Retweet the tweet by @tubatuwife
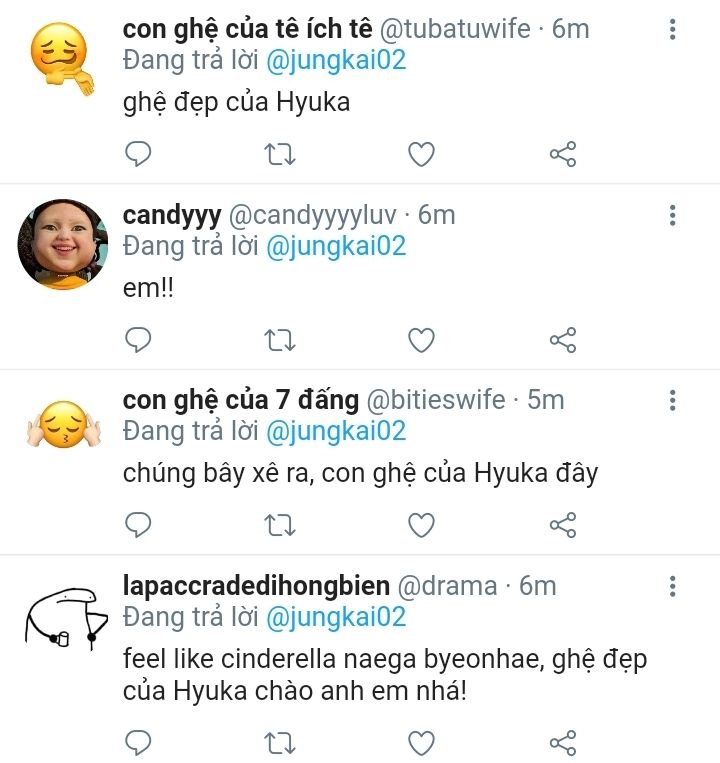This screenshot has height=763, width=720. (x=280, y=154)
